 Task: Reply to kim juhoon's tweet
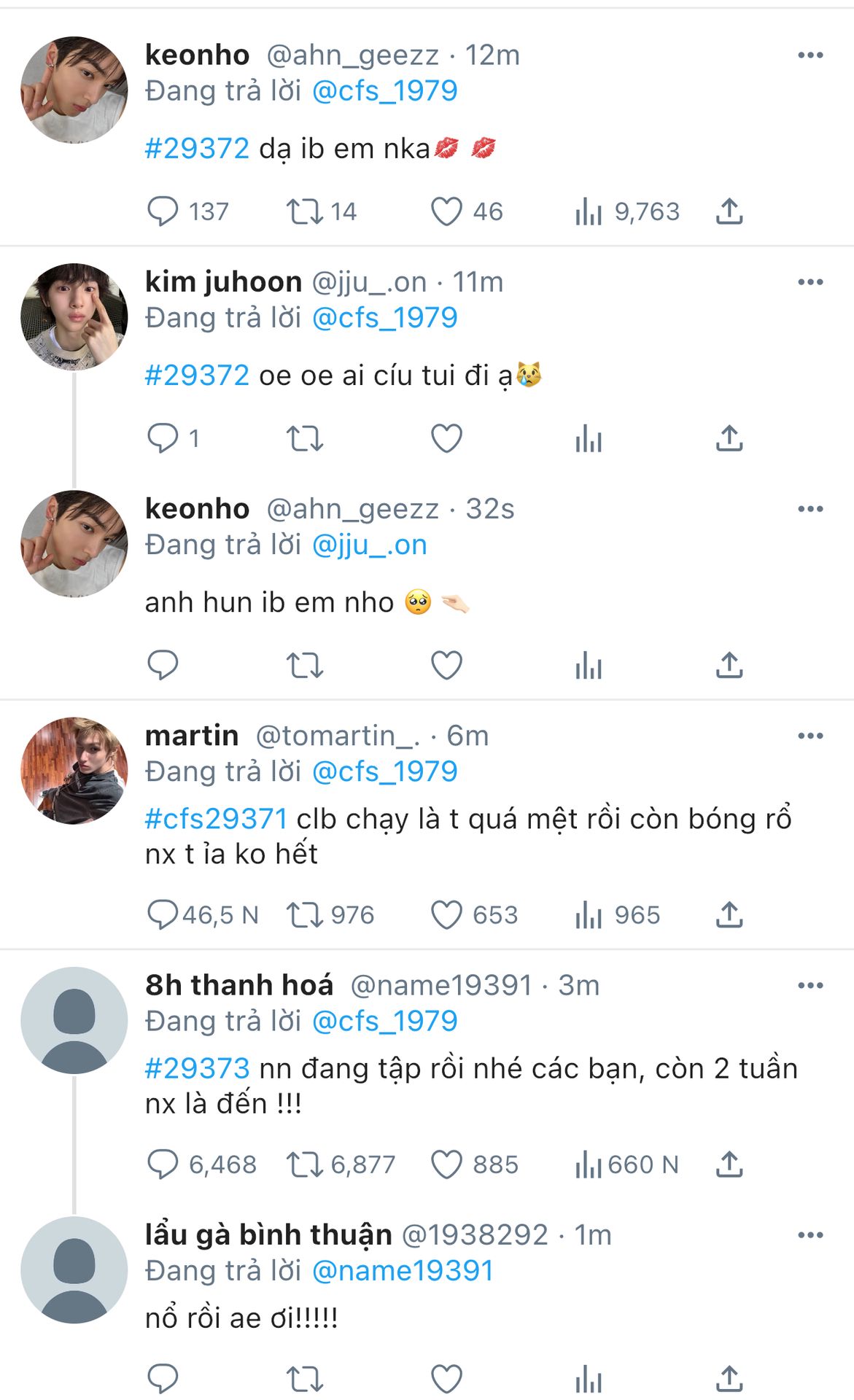(163, 438)
